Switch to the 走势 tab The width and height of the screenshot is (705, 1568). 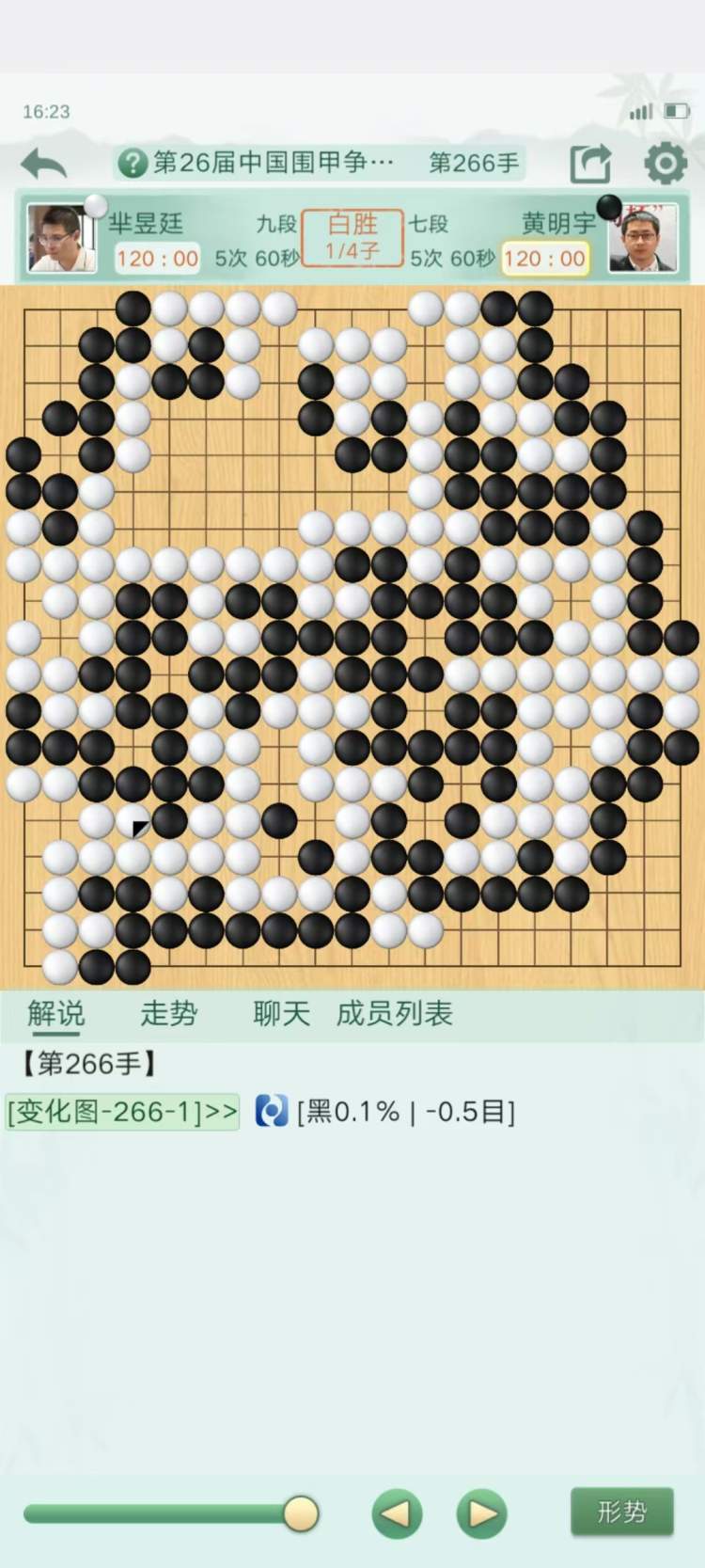(168, 1014)
